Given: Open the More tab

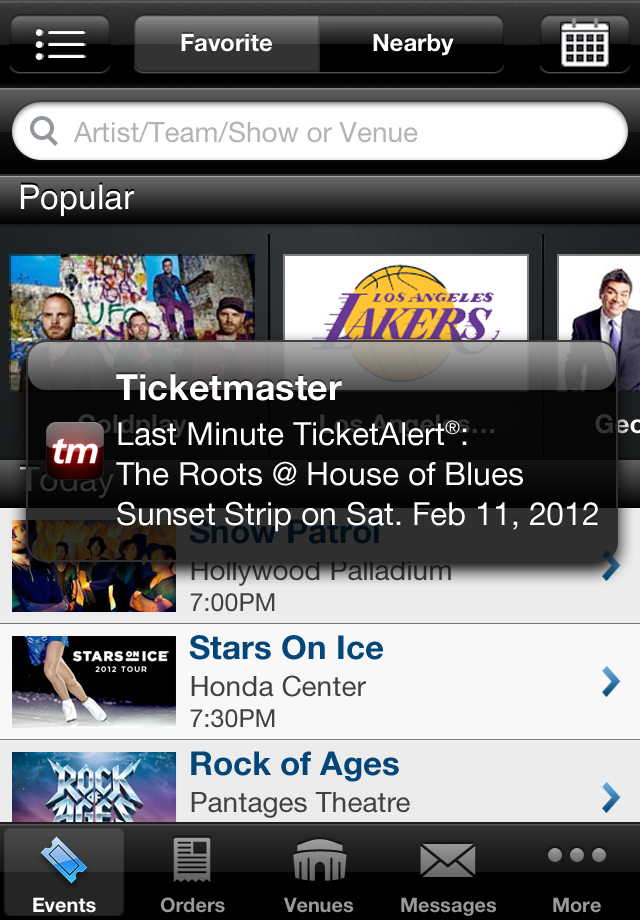Looking at the screenshot, I should (x=577, y=874).
